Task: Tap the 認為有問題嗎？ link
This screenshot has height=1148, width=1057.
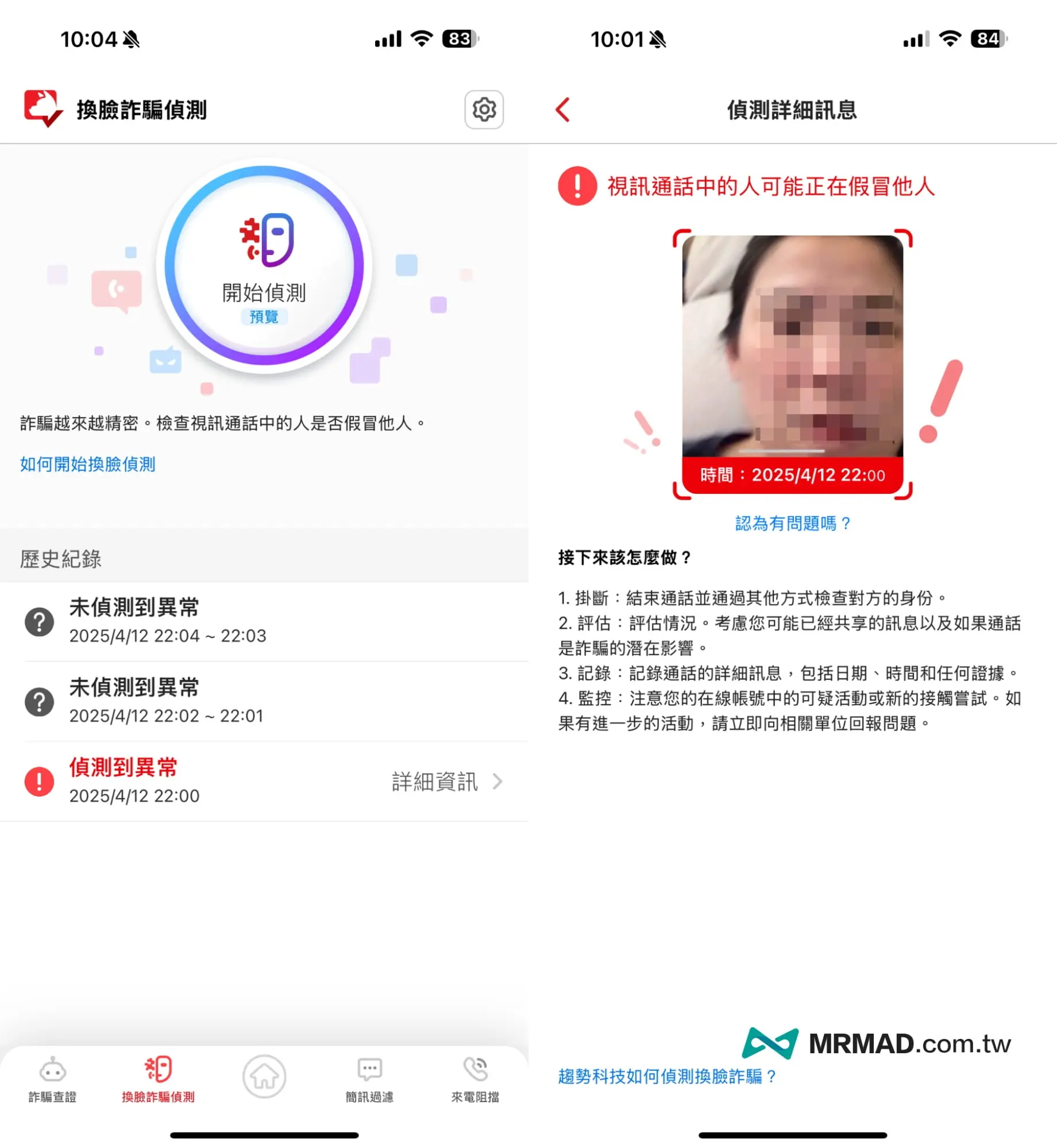Action: (x=792, y=523)
